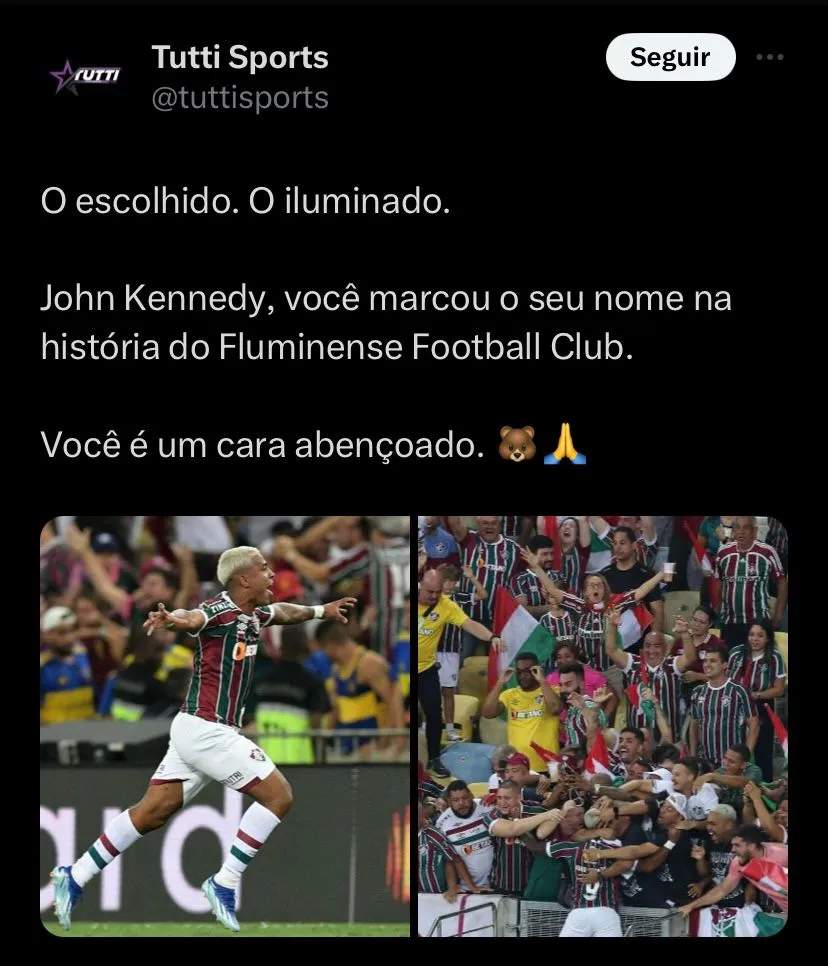Follow Tutti Sports with the Seguir button
The image size is (828, 966).
tap(670, 58)
